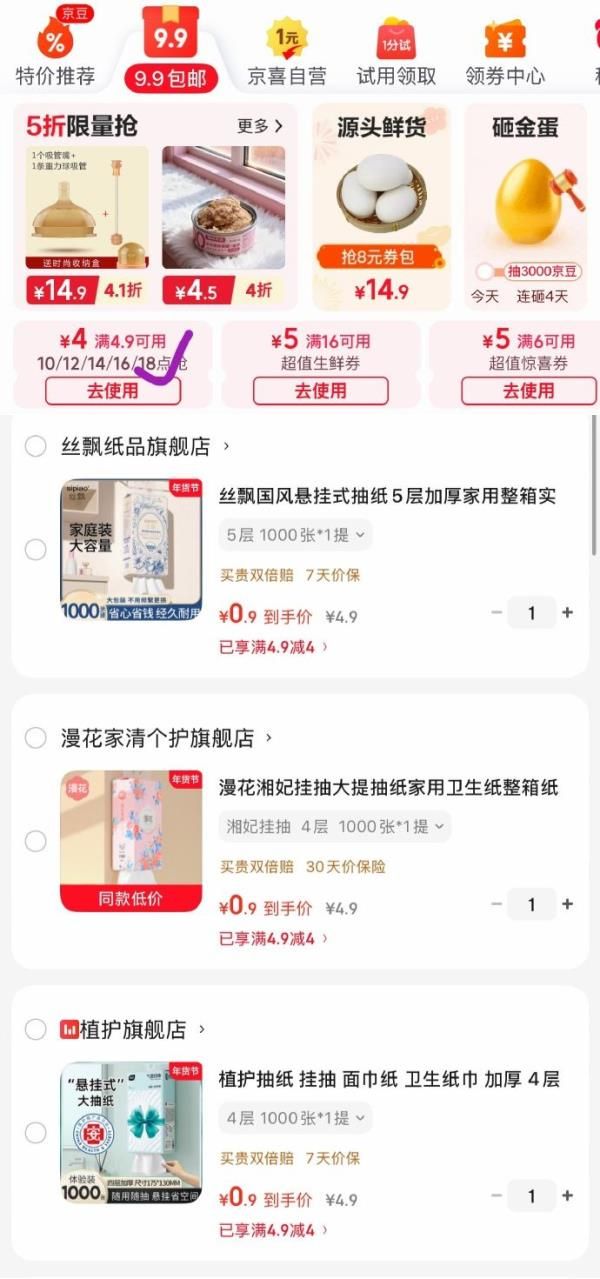
Task: View 已享满4.9减4 details for 漫花湘妃挂抽
Action: point(273,938)
